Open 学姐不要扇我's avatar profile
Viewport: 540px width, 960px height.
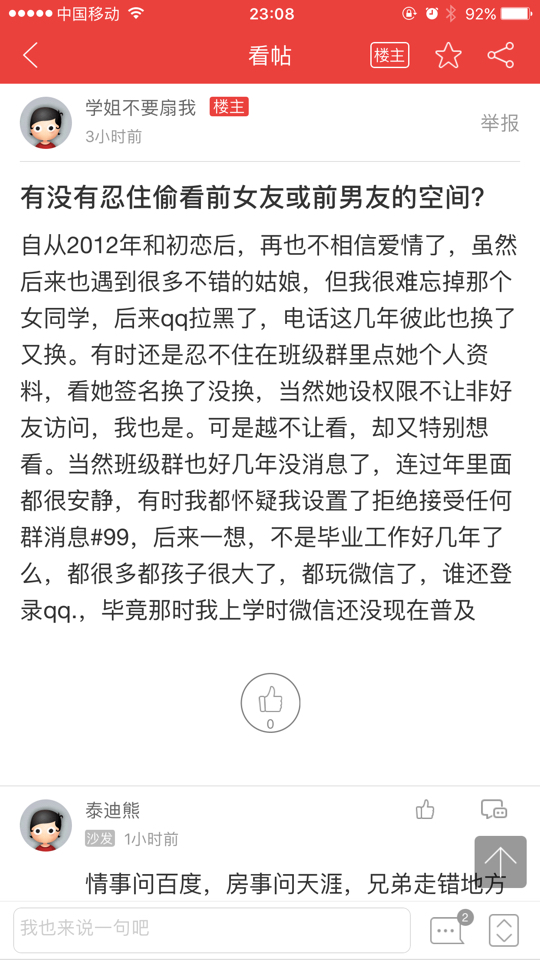pos(46,122)
